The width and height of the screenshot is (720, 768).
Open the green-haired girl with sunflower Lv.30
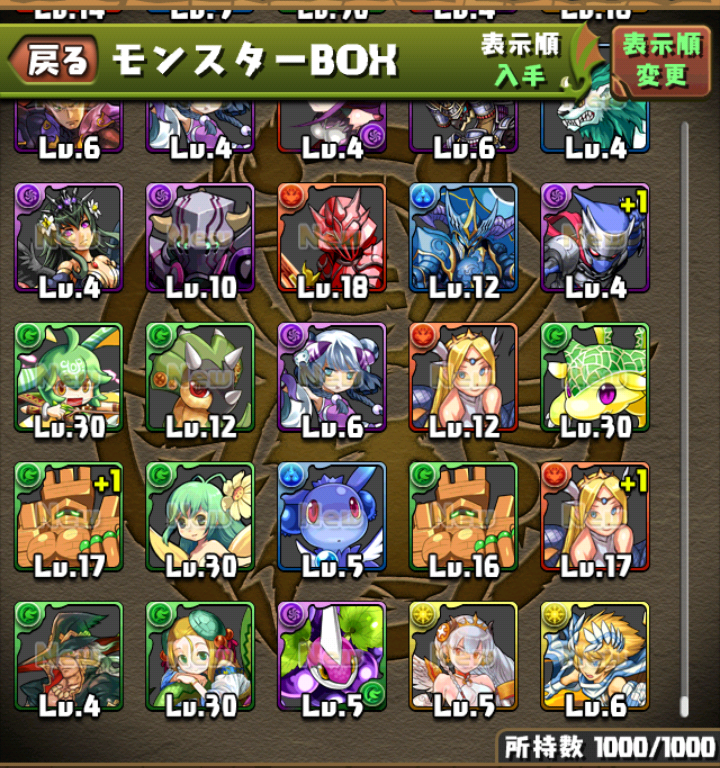[200, 517]
